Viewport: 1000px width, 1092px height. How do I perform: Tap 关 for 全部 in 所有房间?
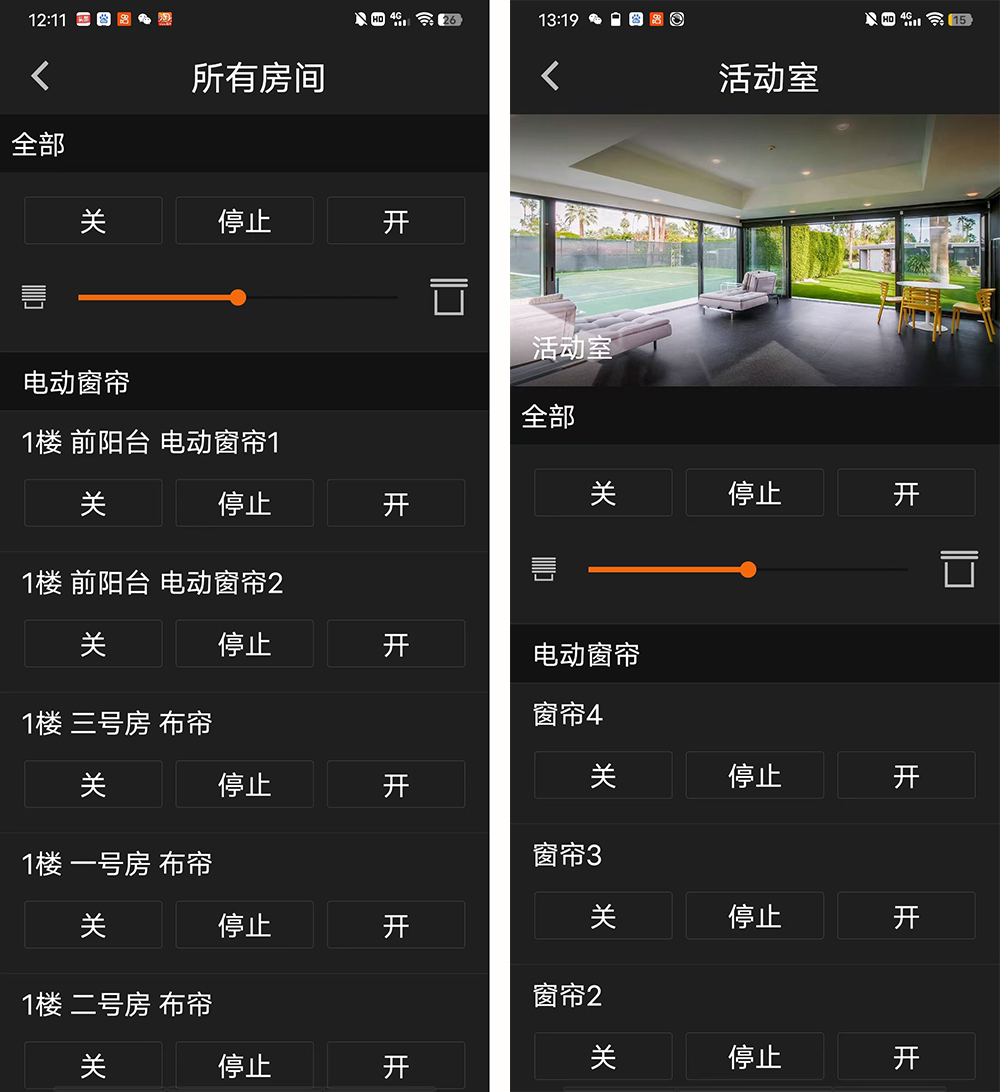[93, 221]
